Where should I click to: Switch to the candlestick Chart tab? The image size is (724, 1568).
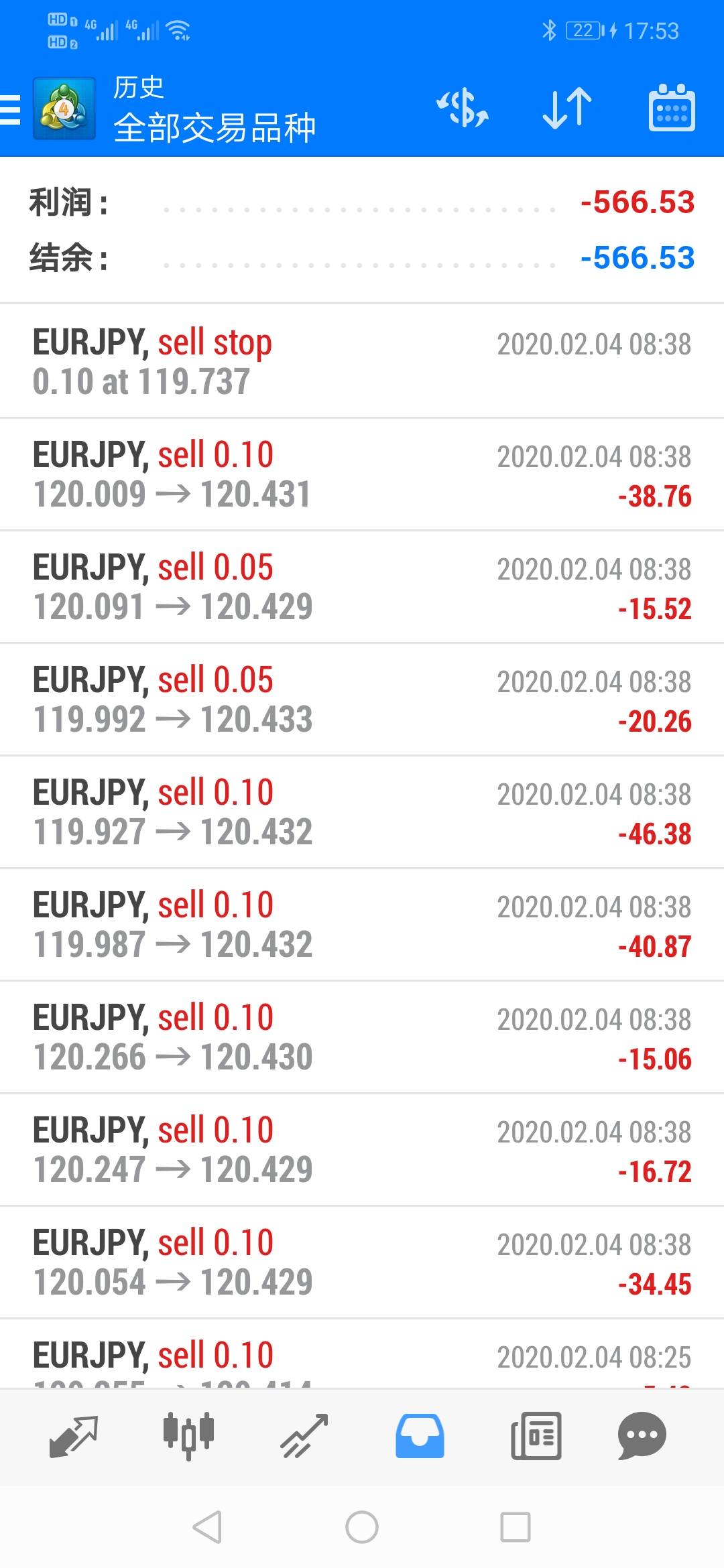click(189, 1436)
